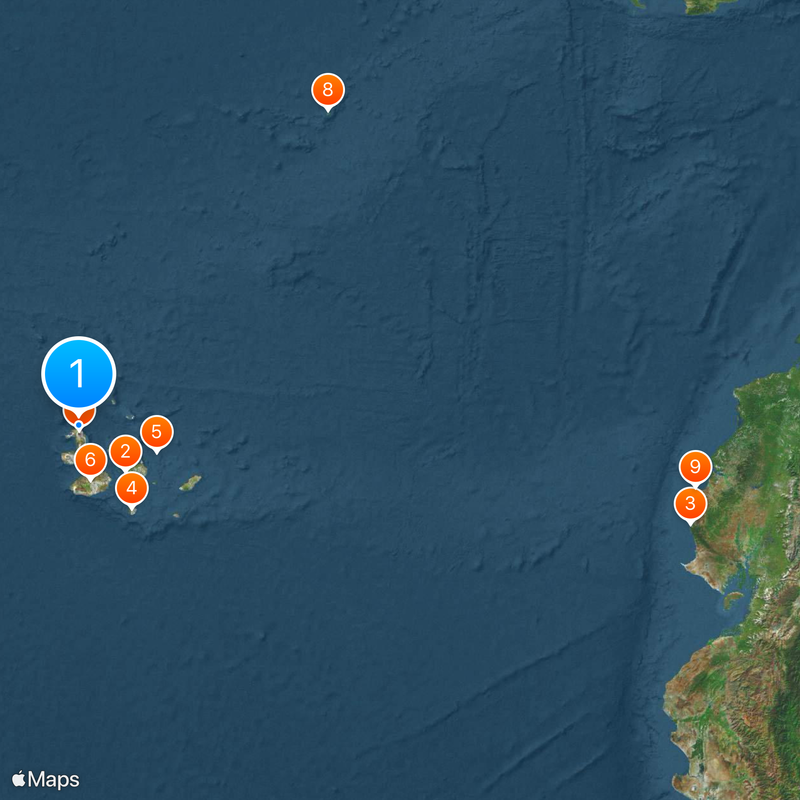800x800 pixels.
Task: Tap map pin number 2
Action: click(125, 451)
